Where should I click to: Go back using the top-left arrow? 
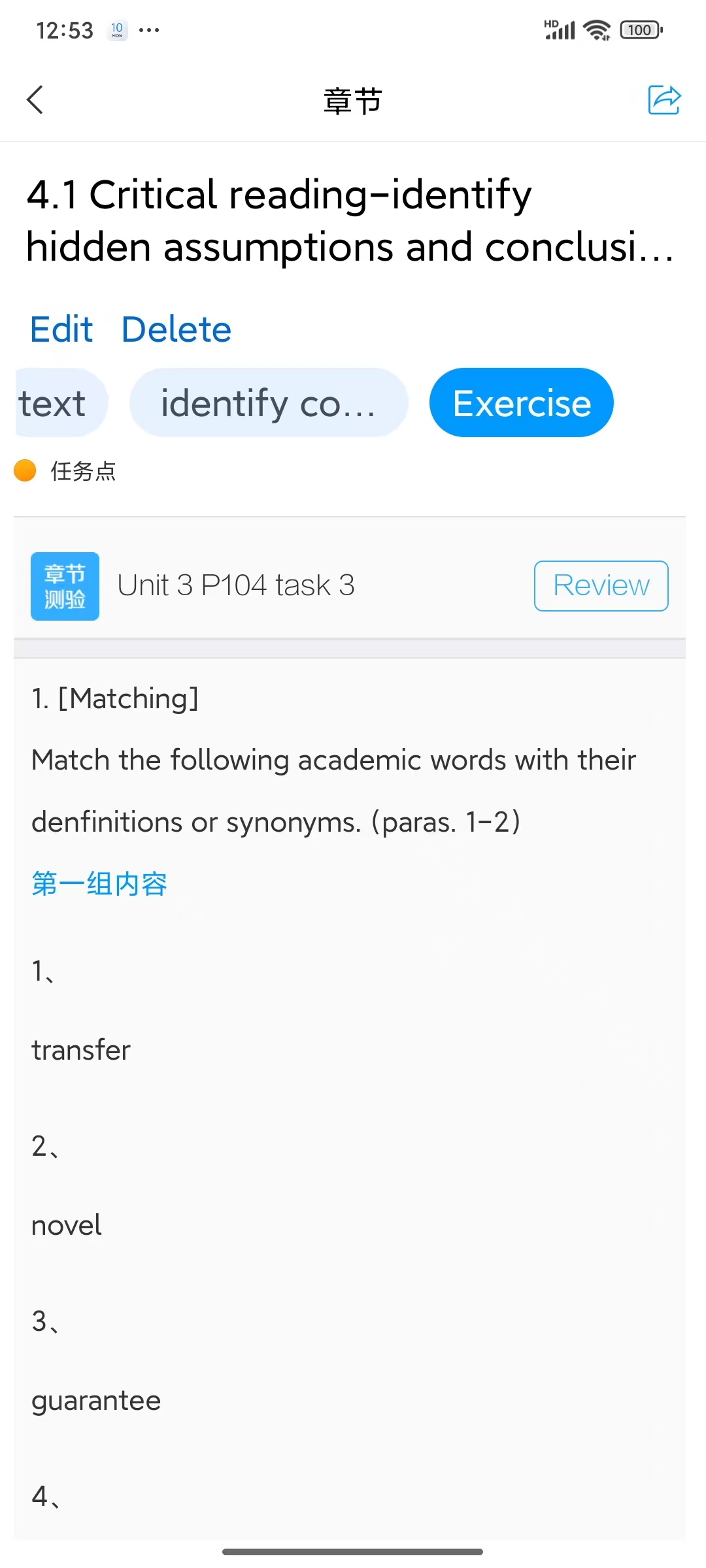pos(35,100)
